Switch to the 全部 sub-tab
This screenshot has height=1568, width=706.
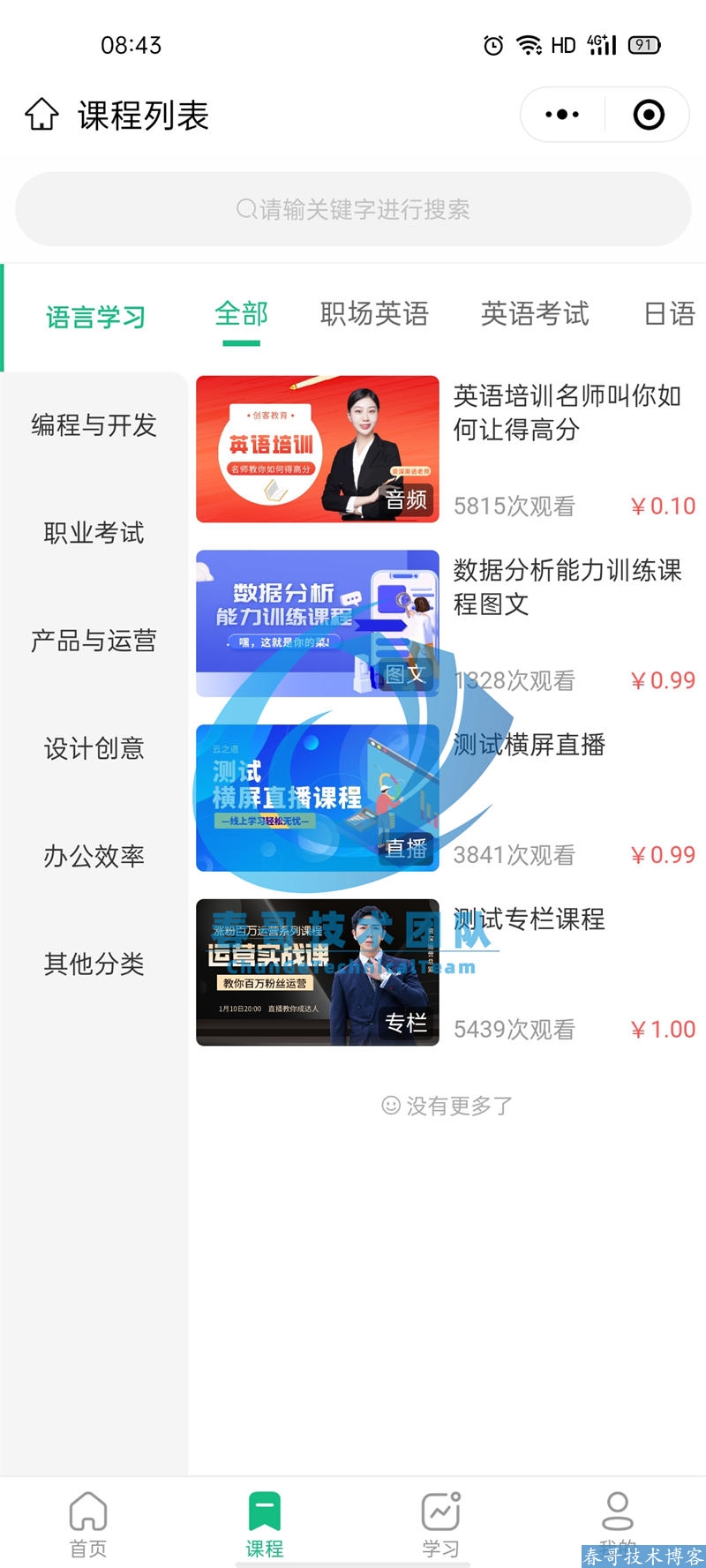click(x=241, y=314)
